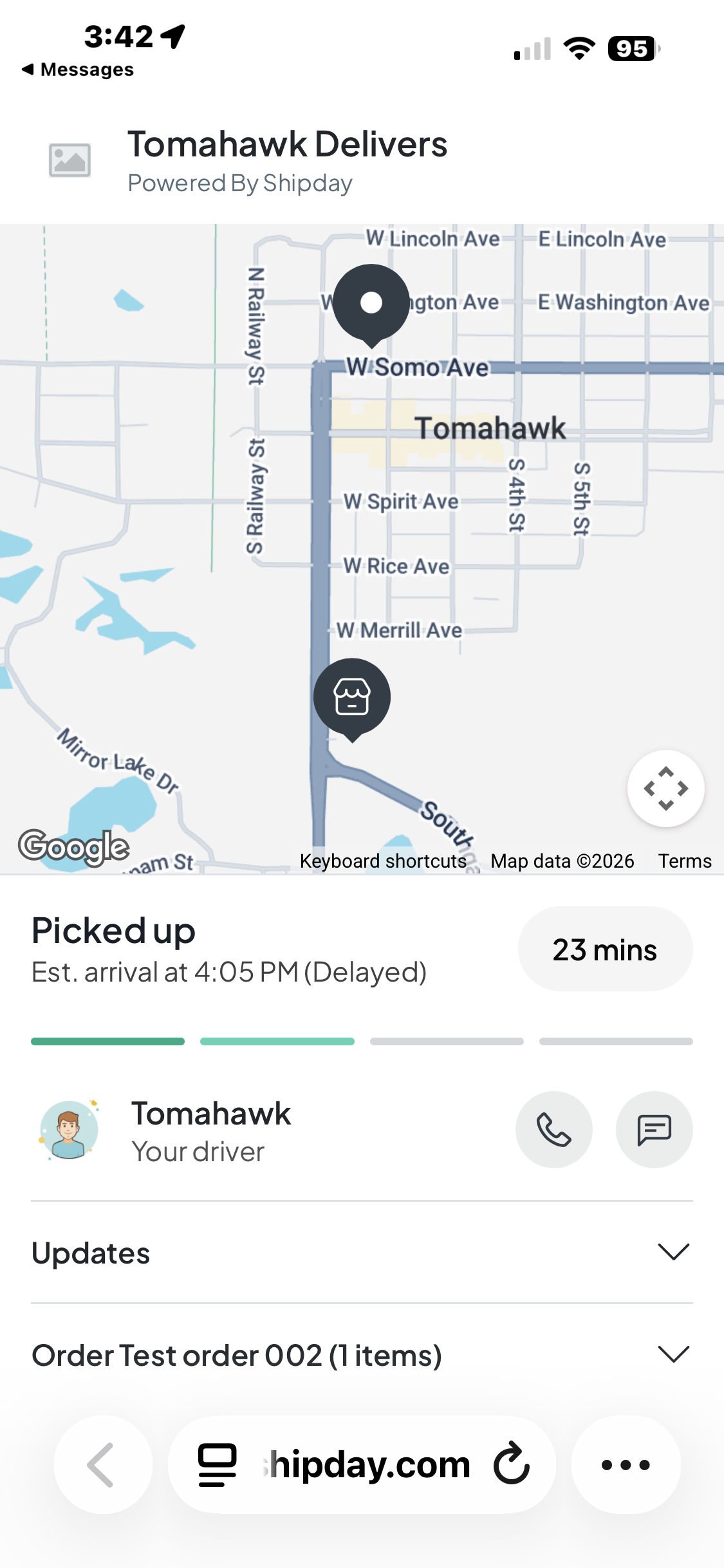The width and height of the screenshot is (724, 1568).
Task: Select the store pickup marker on map
Action: (352, 698)
